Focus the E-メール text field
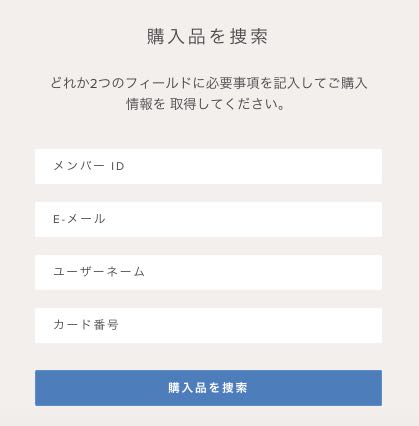The height and width of the screenshot is (426, 419). pyautogui.click(x=208, y=219)
